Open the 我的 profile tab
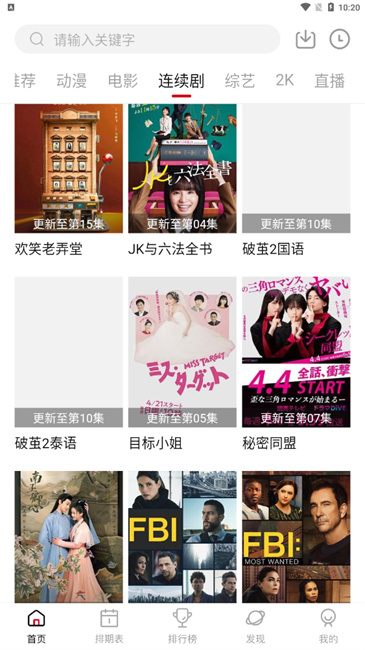Image resolution: width=365 pixels, height=650 pixels. tap(328, 626)
